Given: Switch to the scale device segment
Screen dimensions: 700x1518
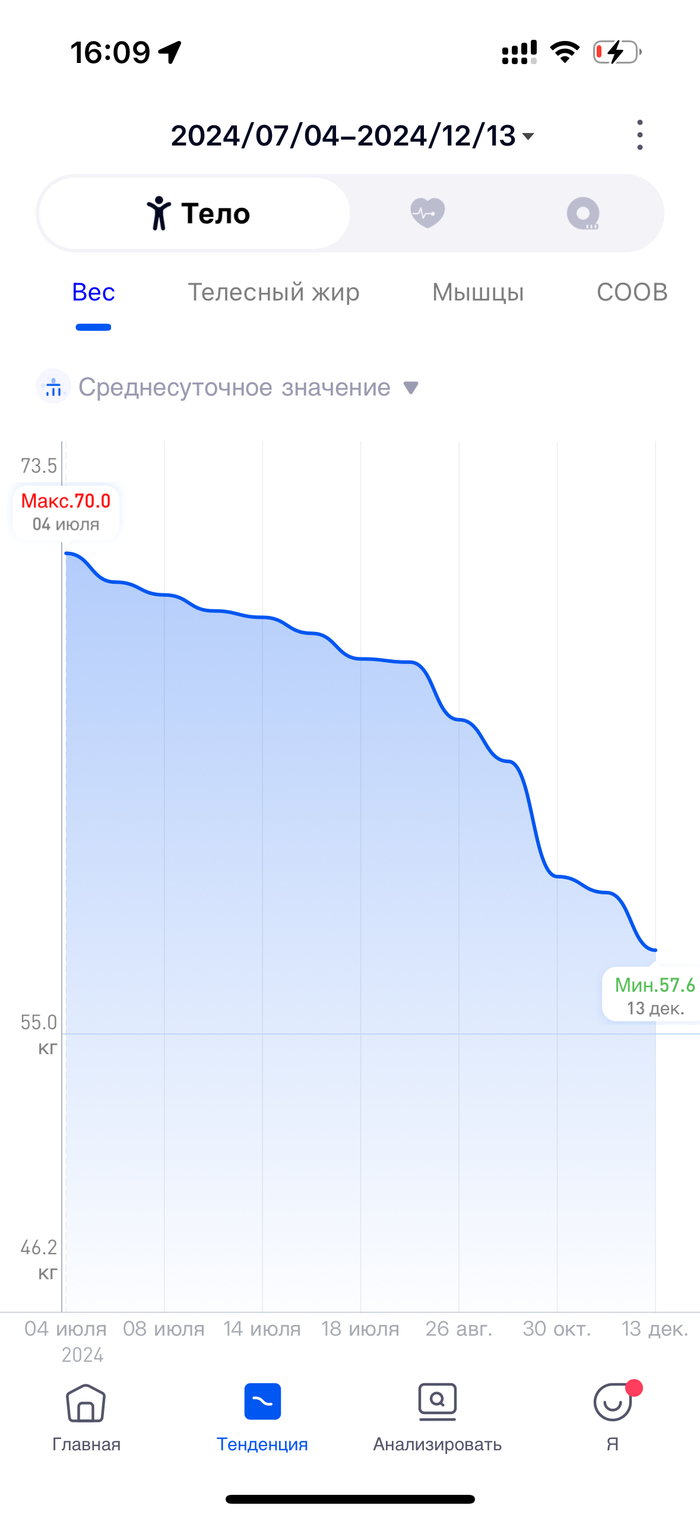Looking at the screenshot, I should [x=582, y=213].
